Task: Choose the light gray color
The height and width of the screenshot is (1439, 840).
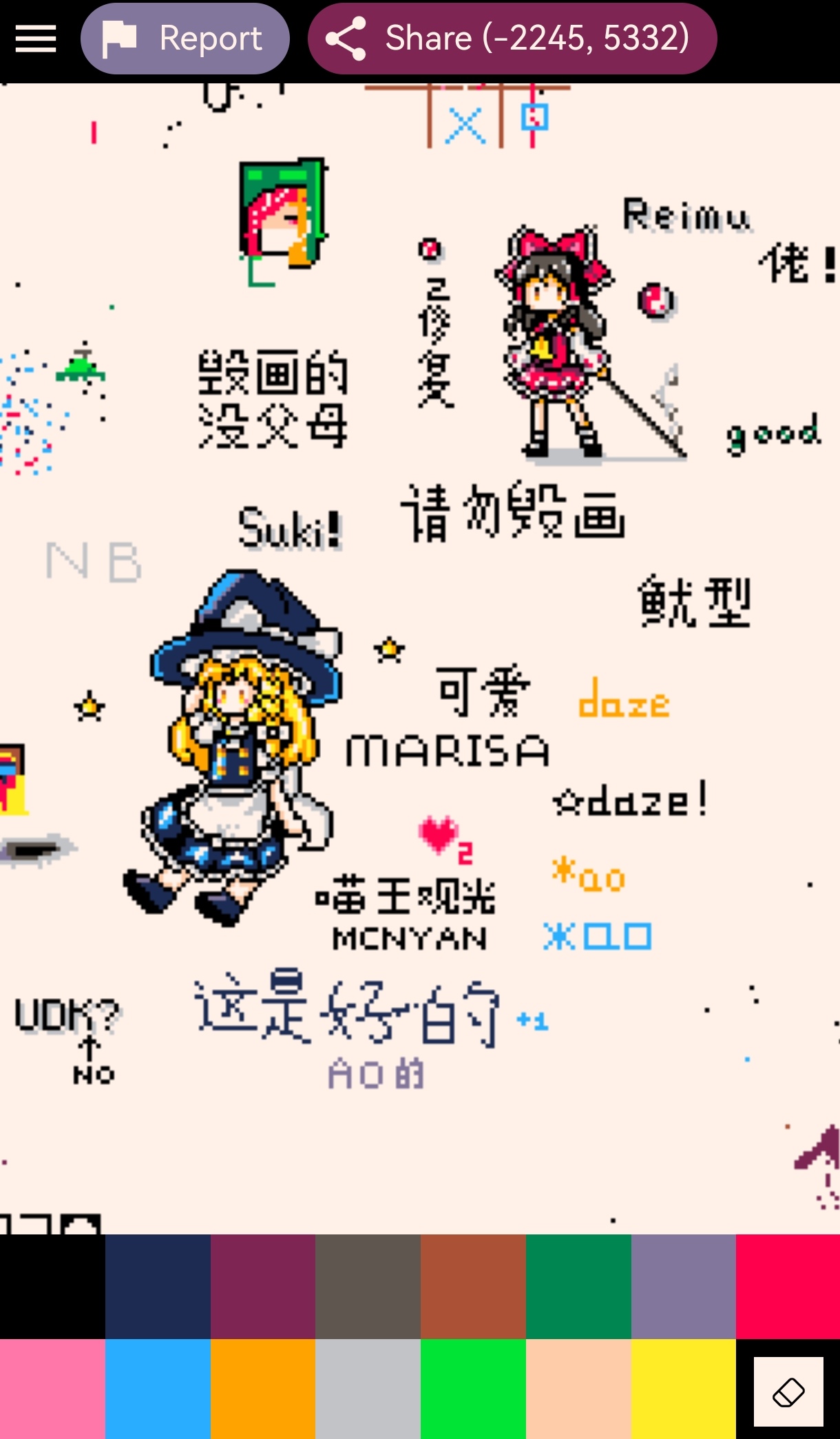Action: (x=368, y=1389)
